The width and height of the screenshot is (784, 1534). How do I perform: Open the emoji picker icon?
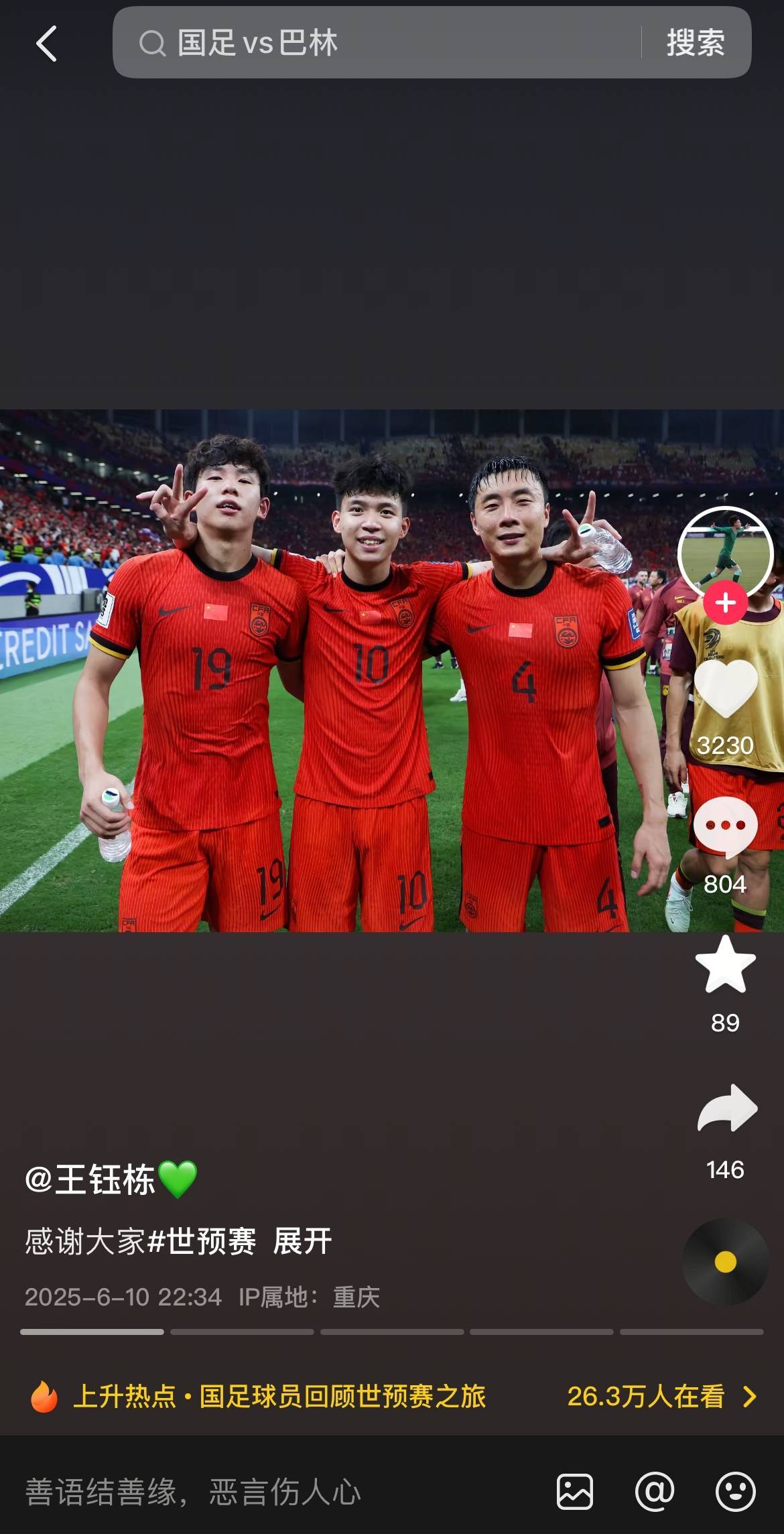(736, 1492)
